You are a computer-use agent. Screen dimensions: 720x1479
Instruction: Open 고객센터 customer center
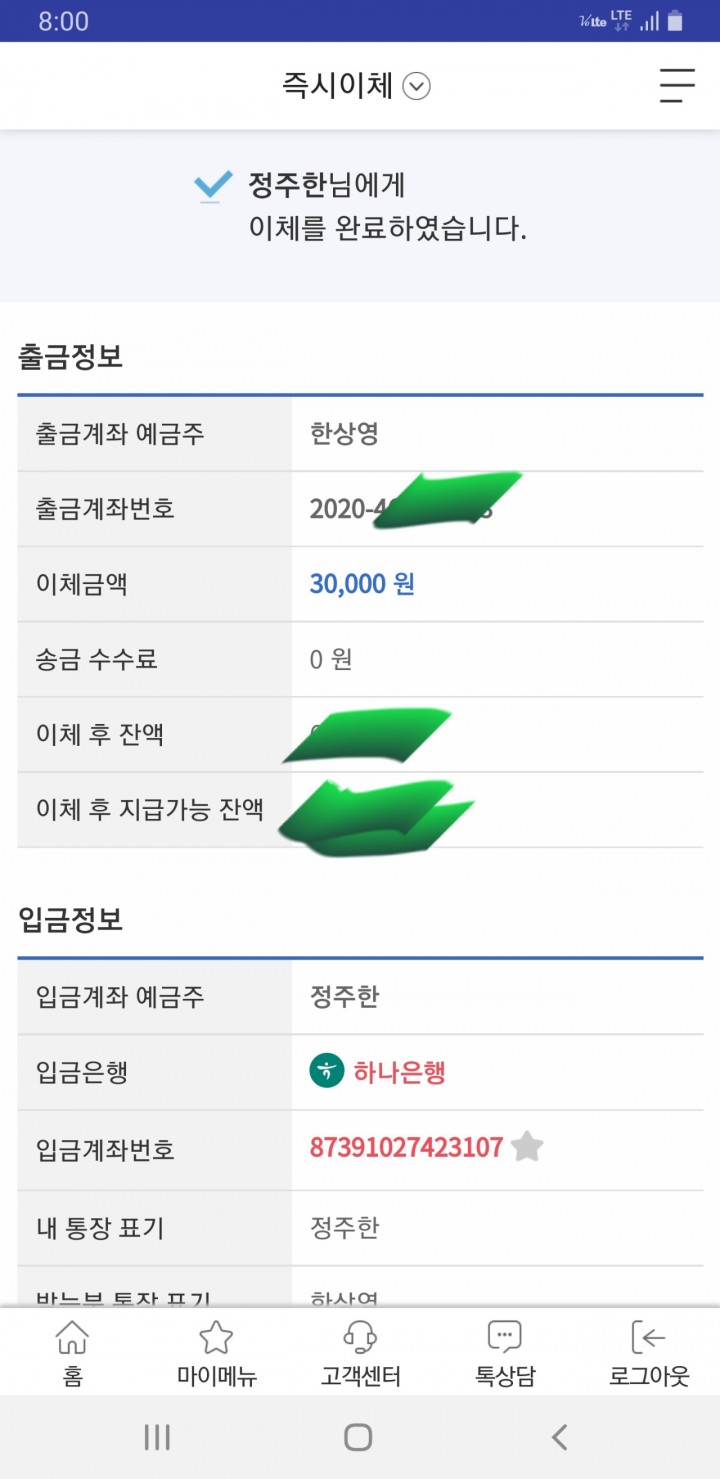pos(360,1352)
